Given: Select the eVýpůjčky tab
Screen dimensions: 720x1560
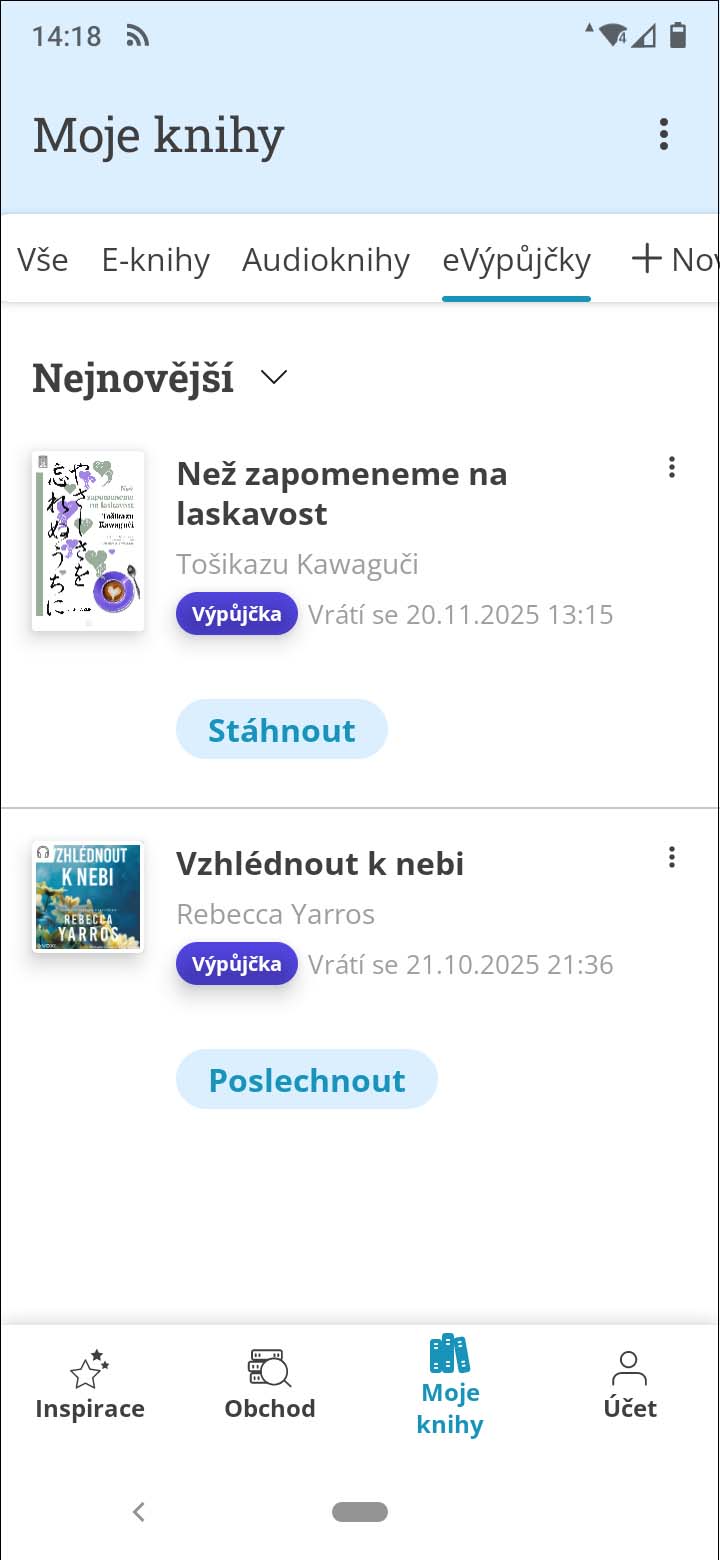Looking at the screenshot, I should click(x=516, y=260).
